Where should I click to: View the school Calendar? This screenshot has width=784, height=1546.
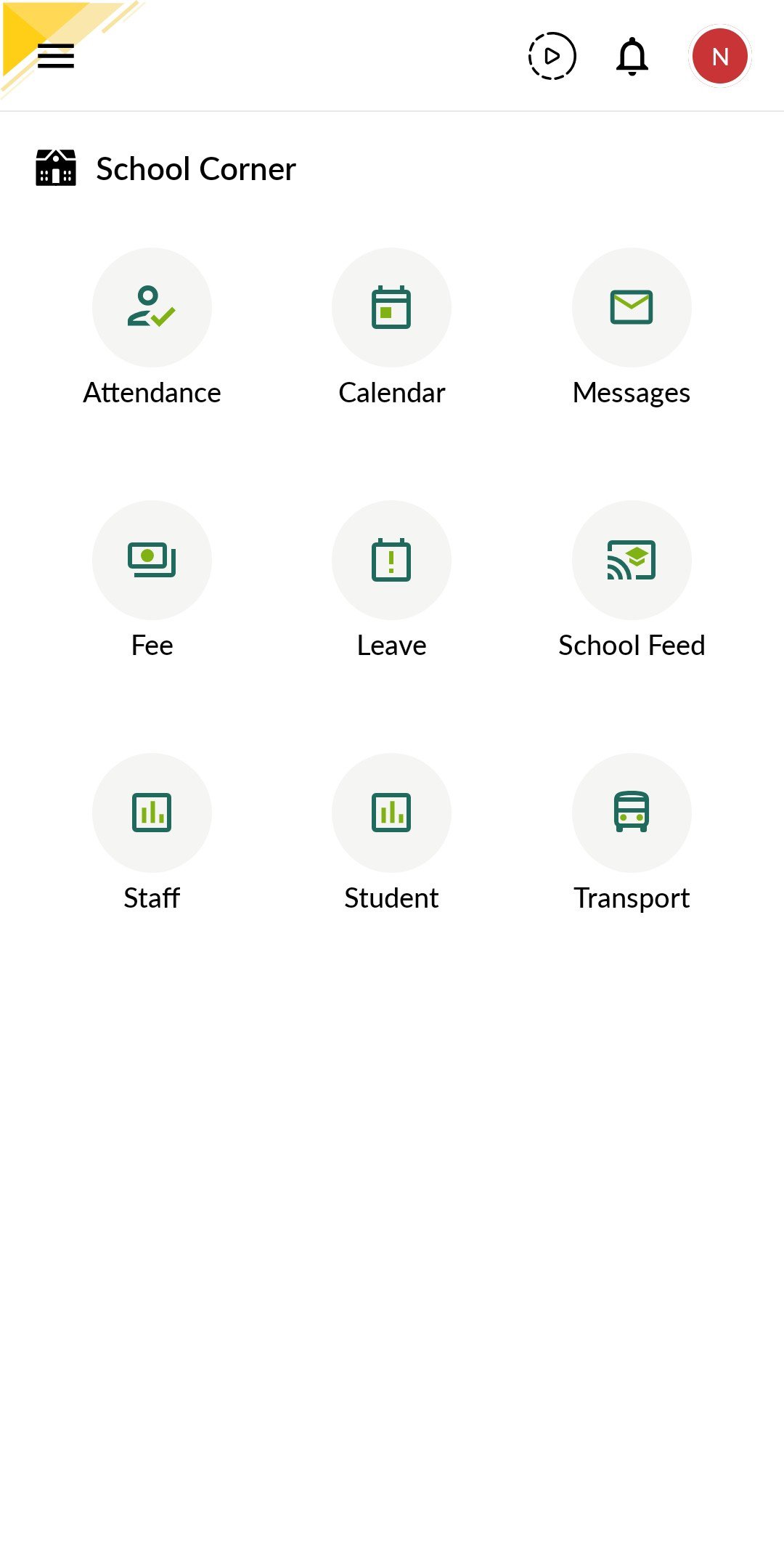pos(391,308)
